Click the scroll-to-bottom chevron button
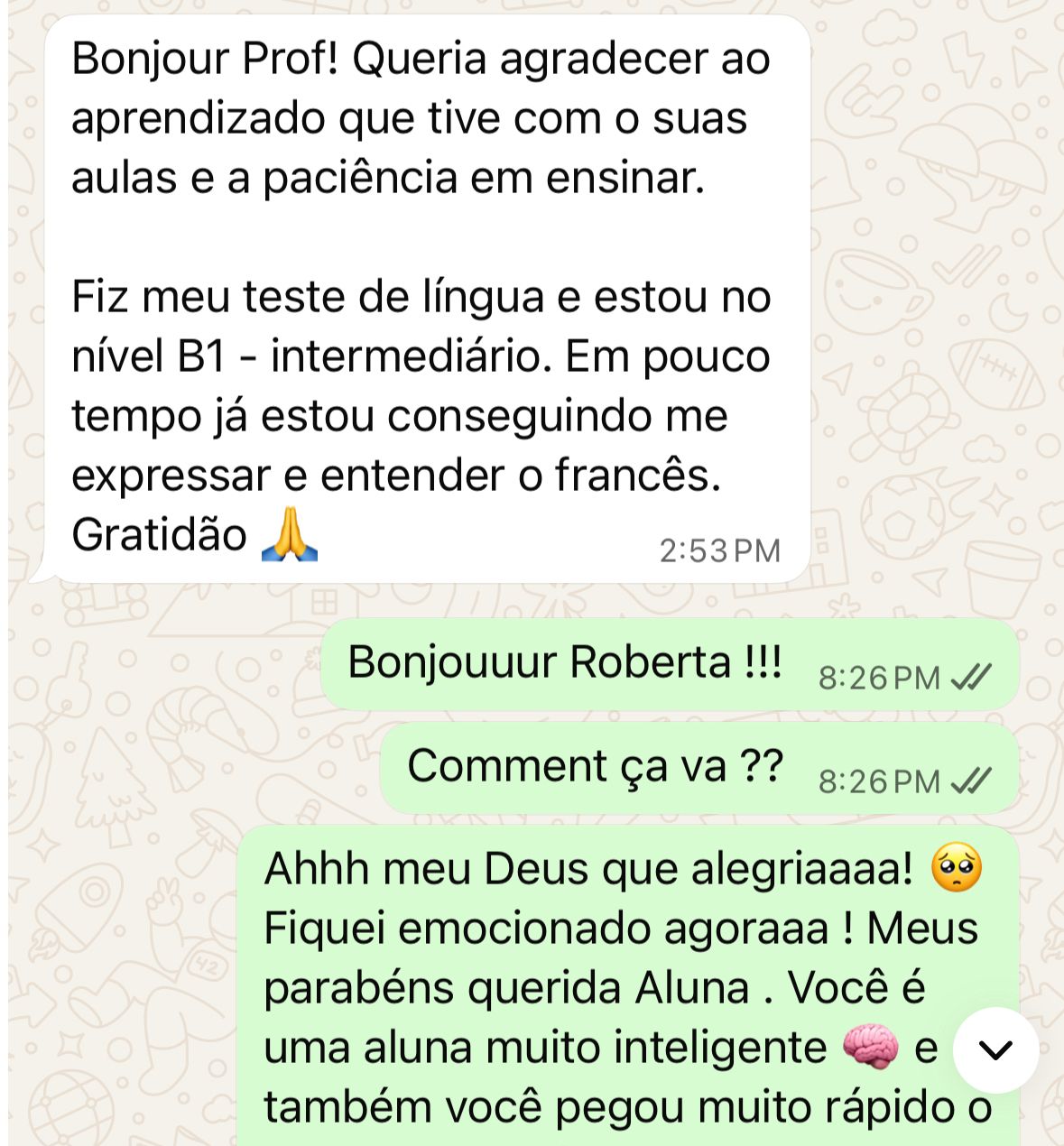 996,1049
